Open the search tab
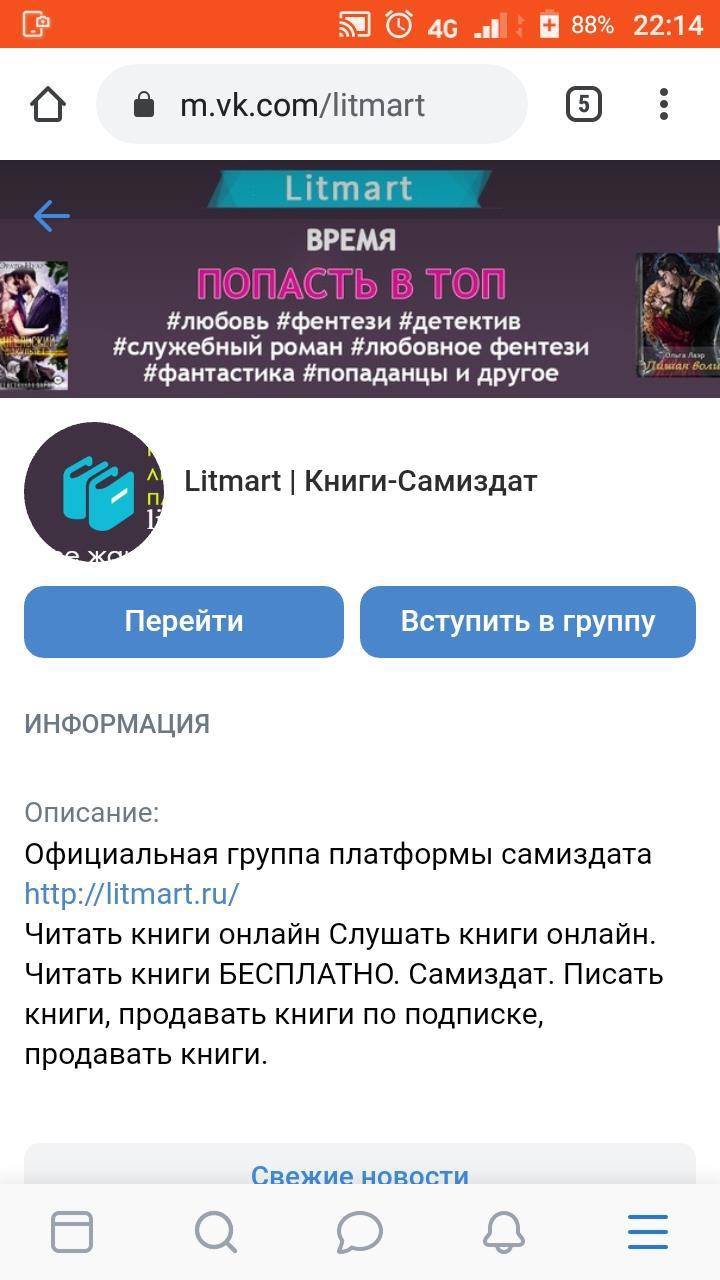 point(215,1232)
